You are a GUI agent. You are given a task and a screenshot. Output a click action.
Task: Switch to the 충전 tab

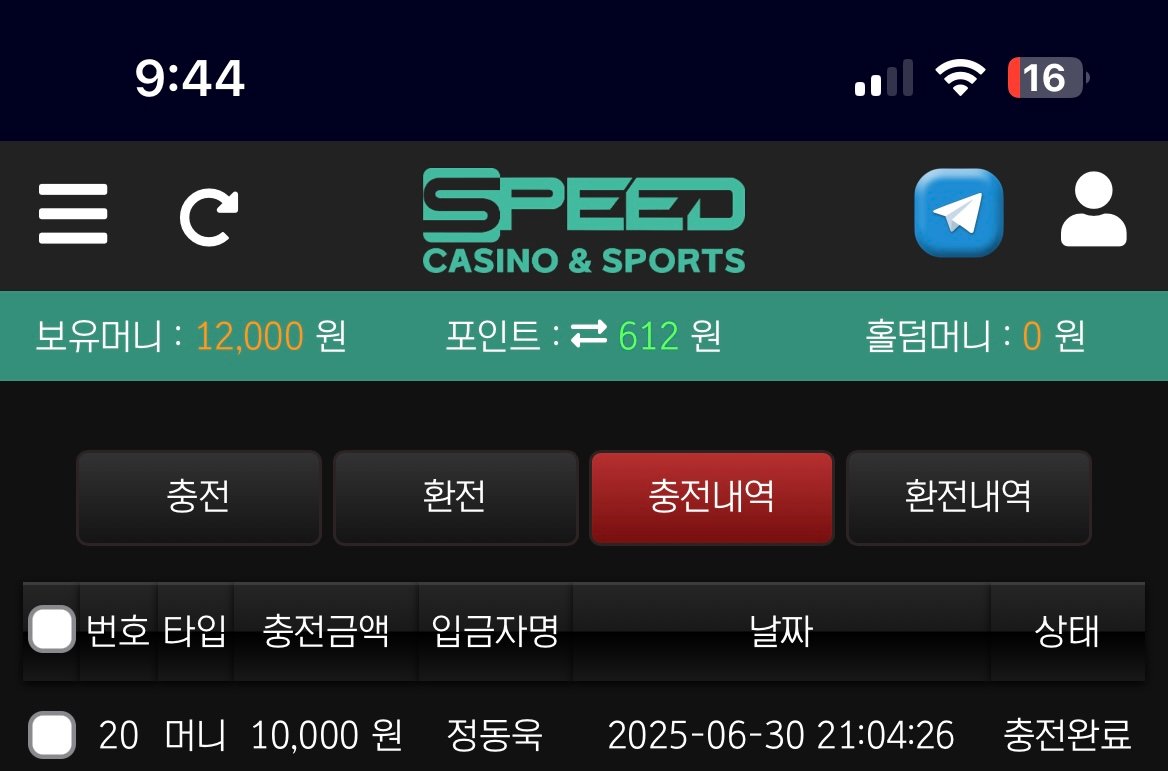199,497
